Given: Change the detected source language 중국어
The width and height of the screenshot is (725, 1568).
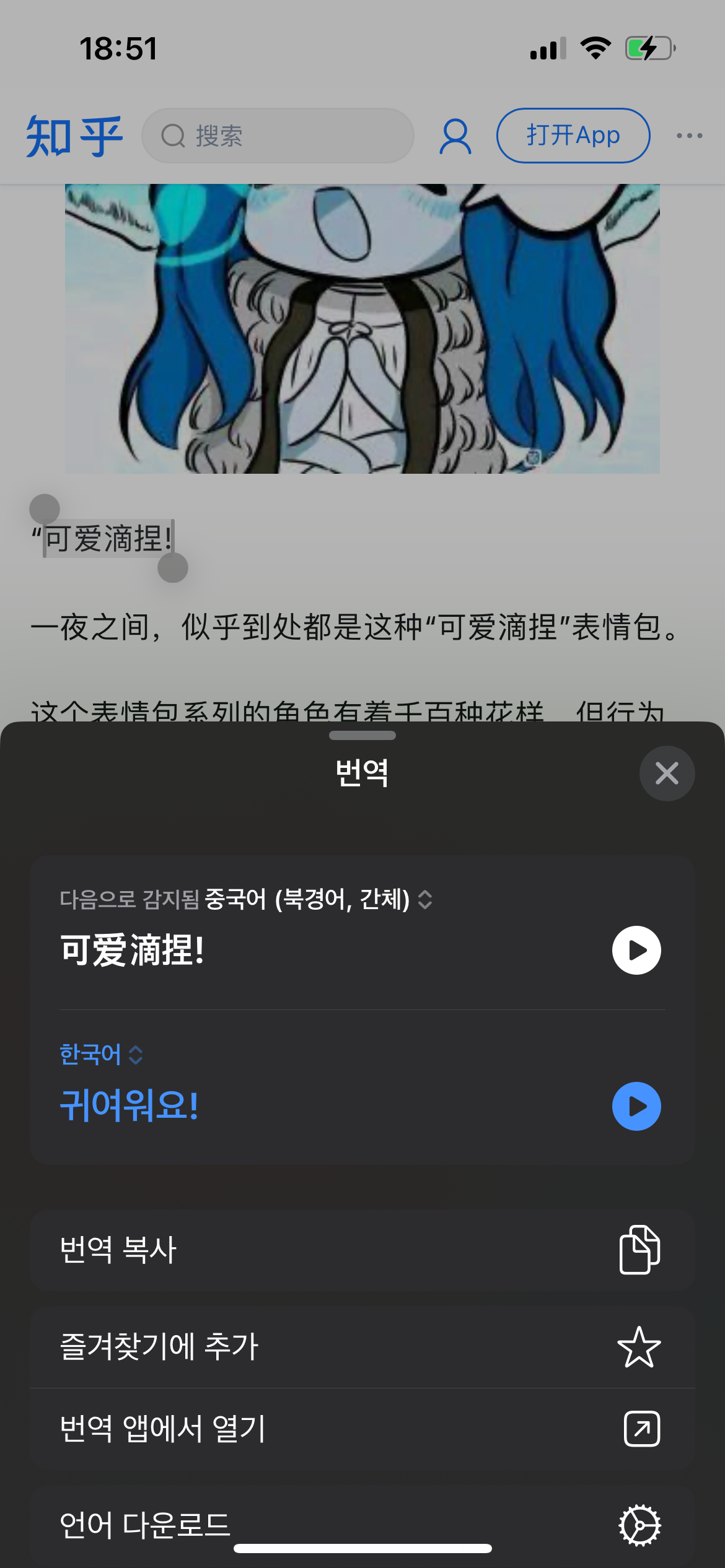Looking at the screenshot, I should pos(316,899).
